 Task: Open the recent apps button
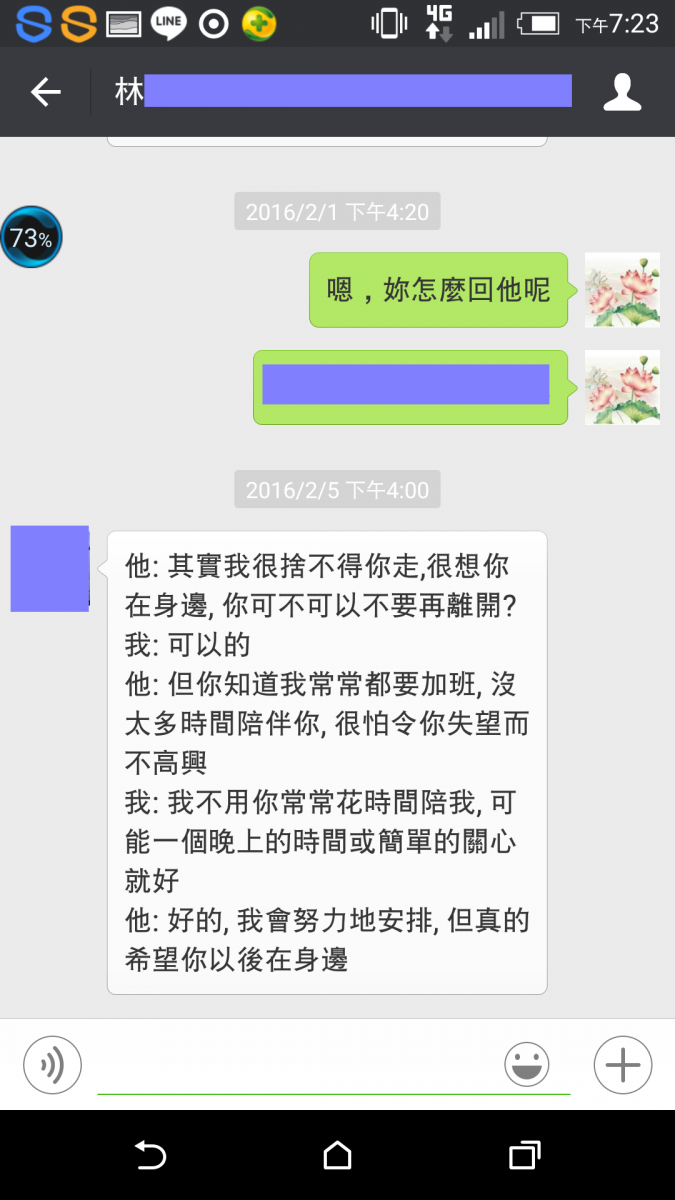pos(524,1156)
